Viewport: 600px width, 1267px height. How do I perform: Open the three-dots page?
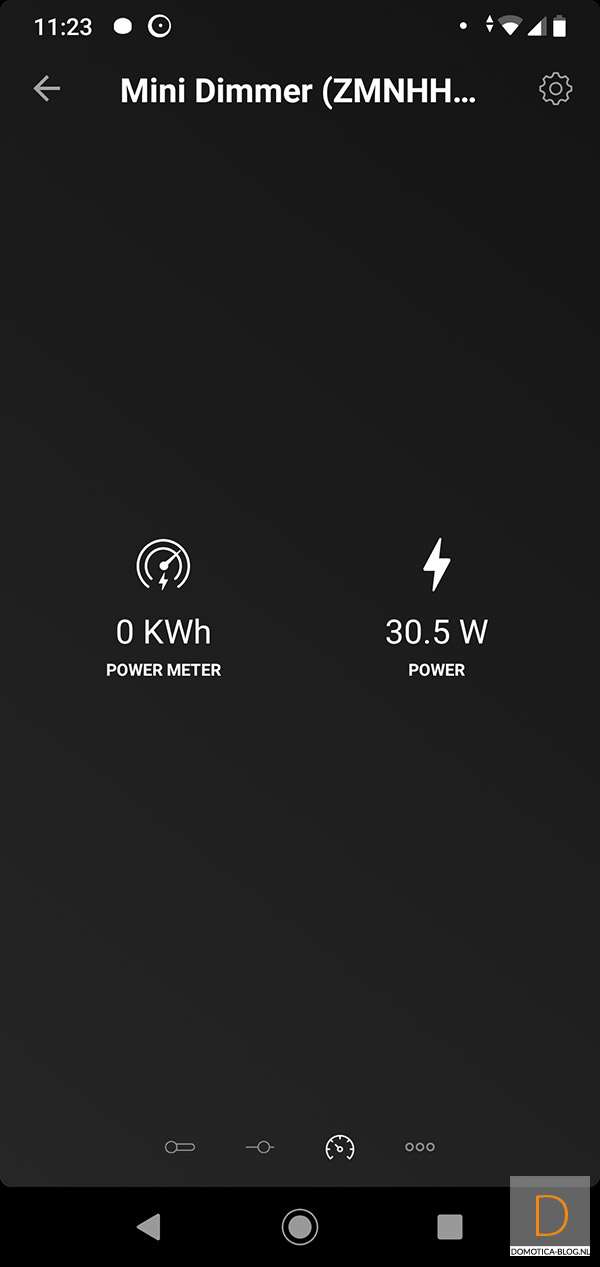[420, 1147]
